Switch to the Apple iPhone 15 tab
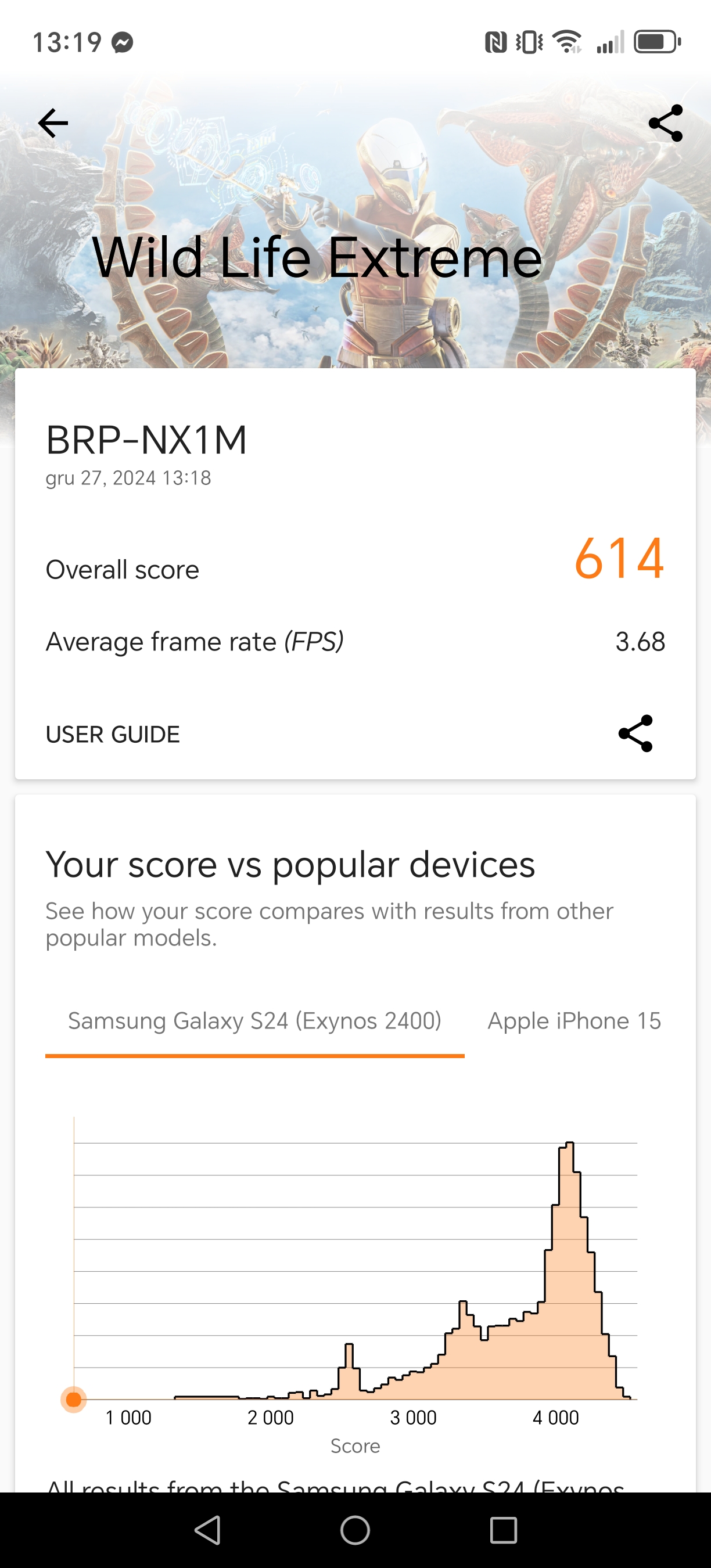 [574, 1021]
